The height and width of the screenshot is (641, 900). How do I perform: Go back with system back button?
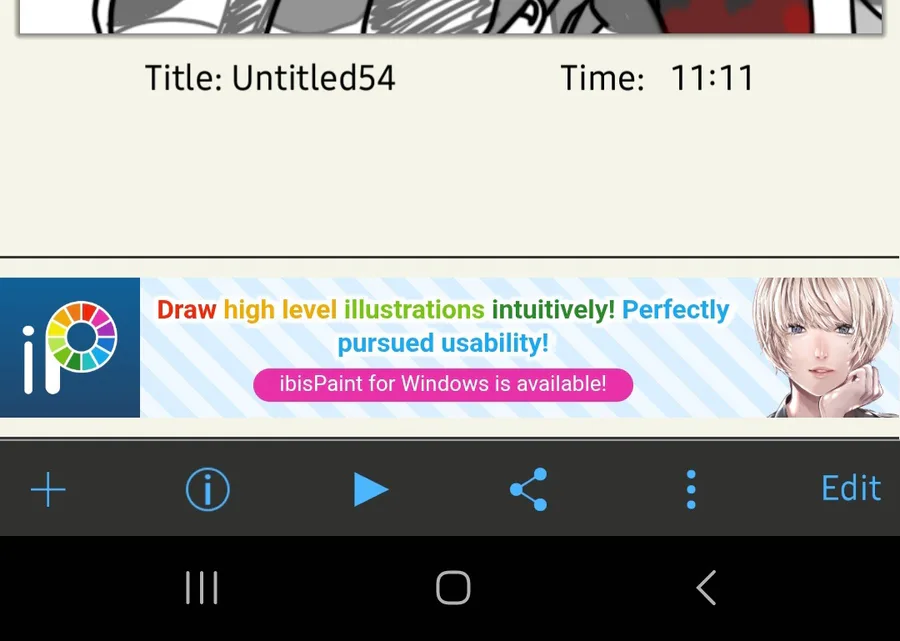[x=706, y=588]
